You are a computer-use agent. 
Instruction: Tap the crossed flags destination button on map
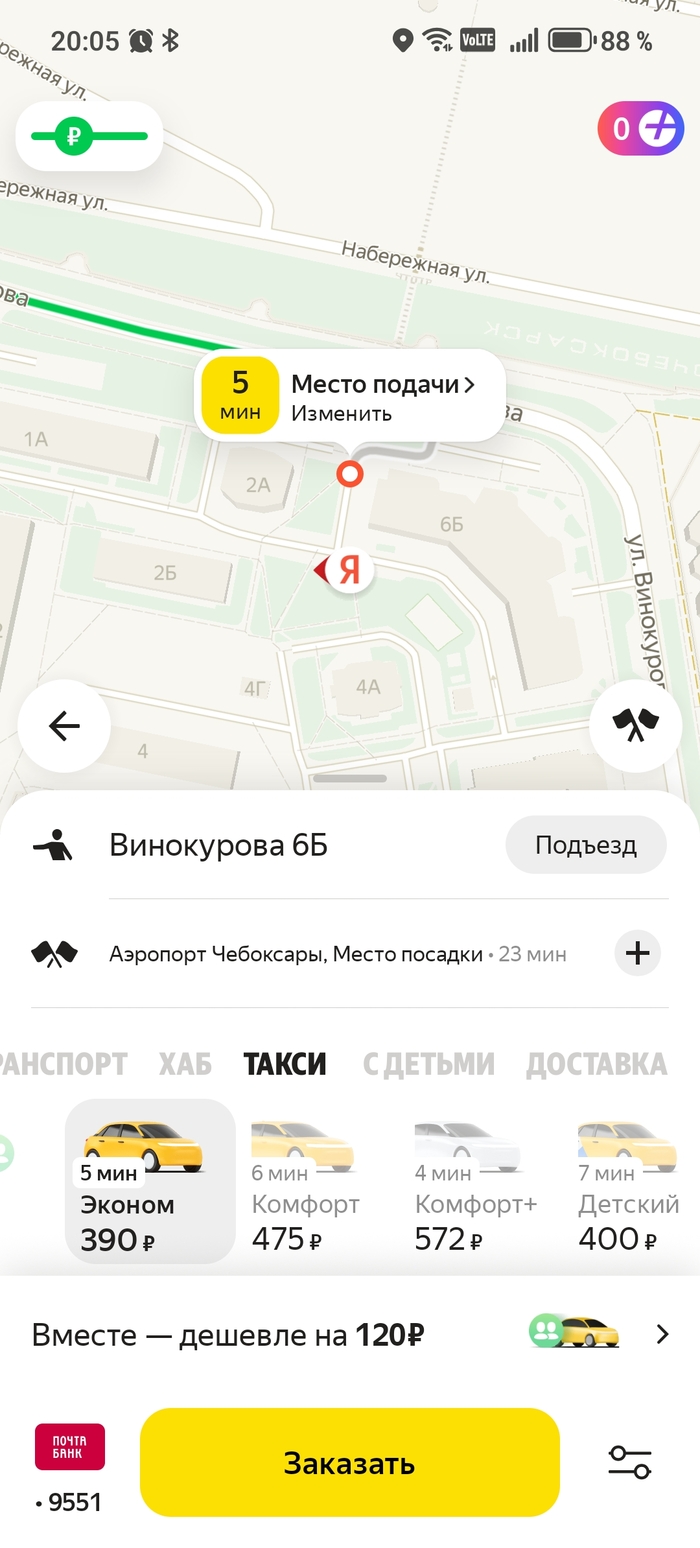point(635,726)
